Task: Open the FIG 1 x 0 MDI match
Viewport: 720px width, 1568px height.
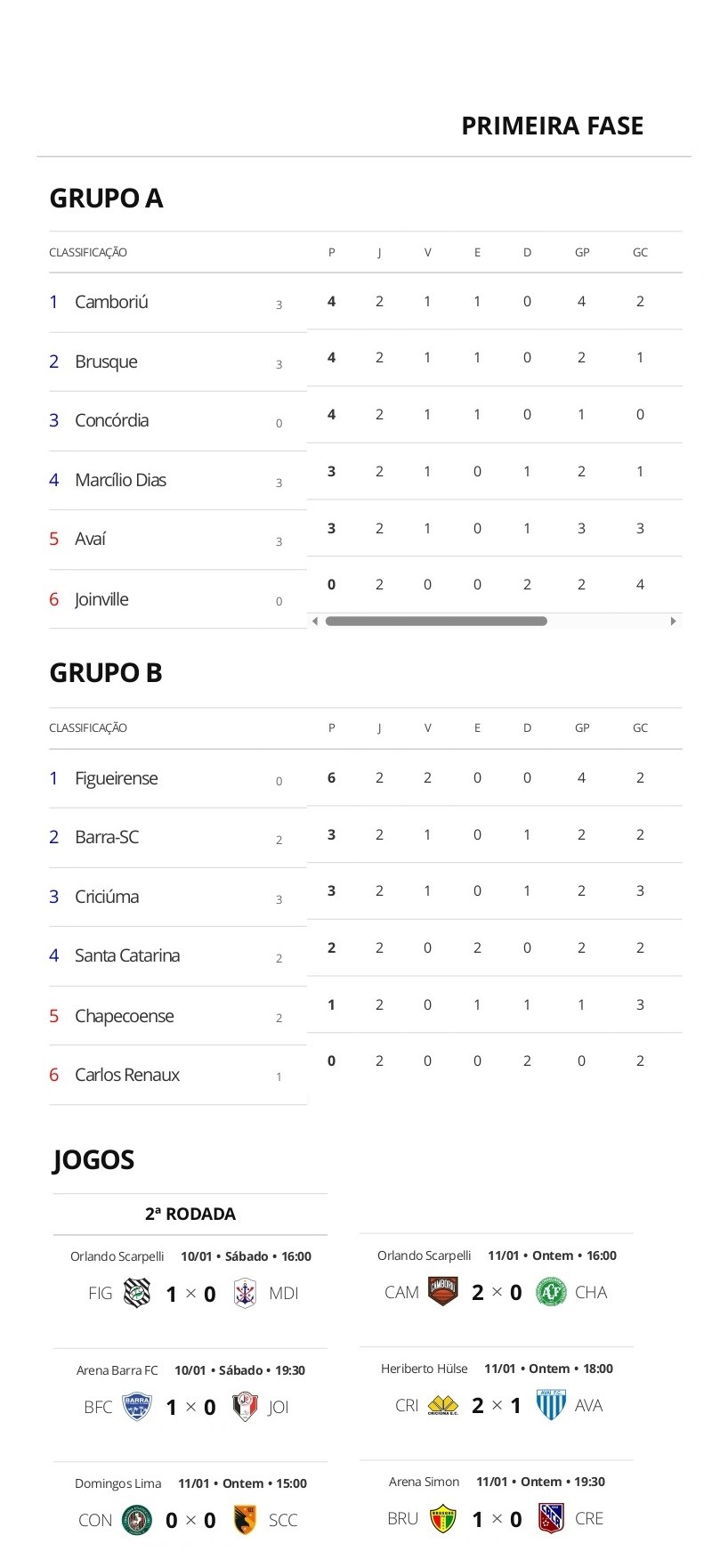Action: tap(190, 1294)
